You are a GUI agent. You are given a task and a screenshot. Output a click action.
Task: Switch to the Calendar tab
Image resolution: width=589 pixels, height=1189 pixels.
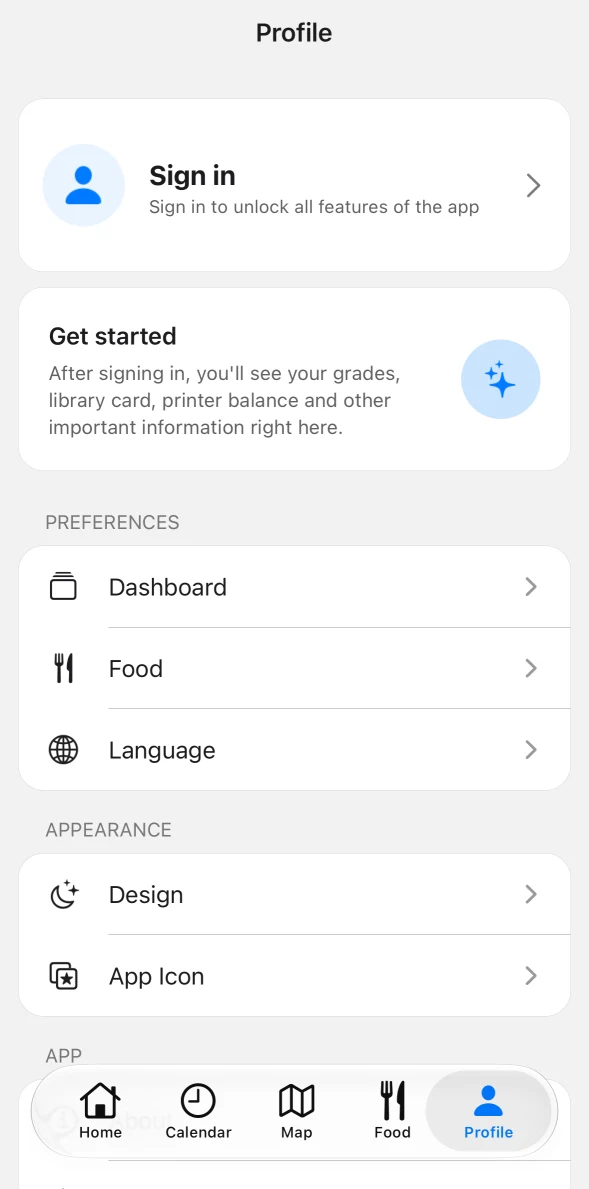(198, 1111)
